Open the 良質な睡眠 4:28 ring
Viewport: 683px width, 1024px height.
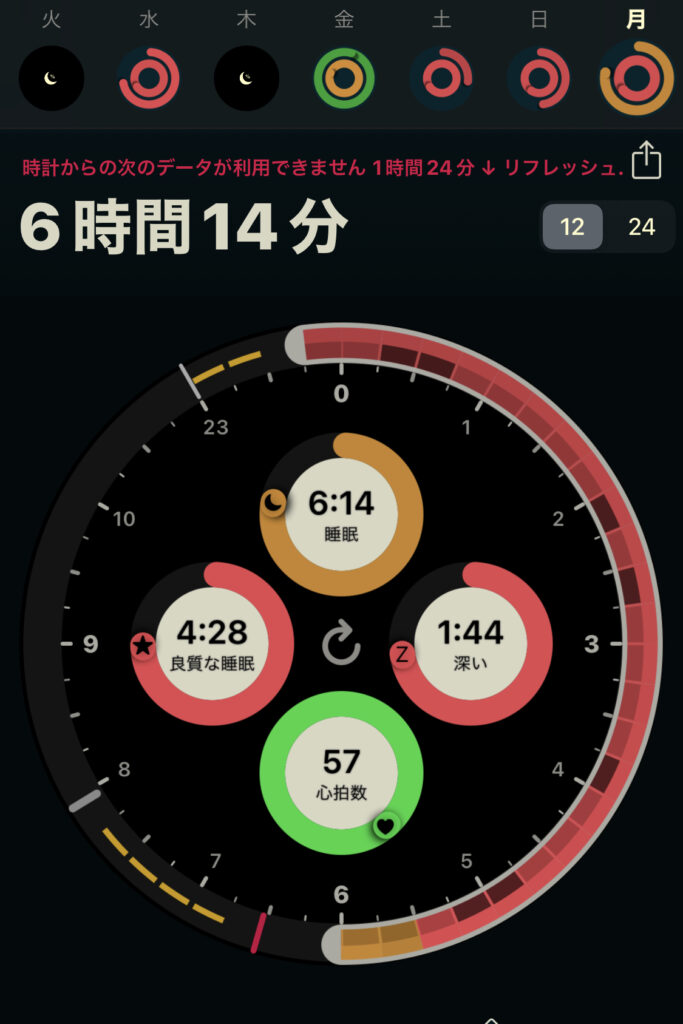point(213,645)
